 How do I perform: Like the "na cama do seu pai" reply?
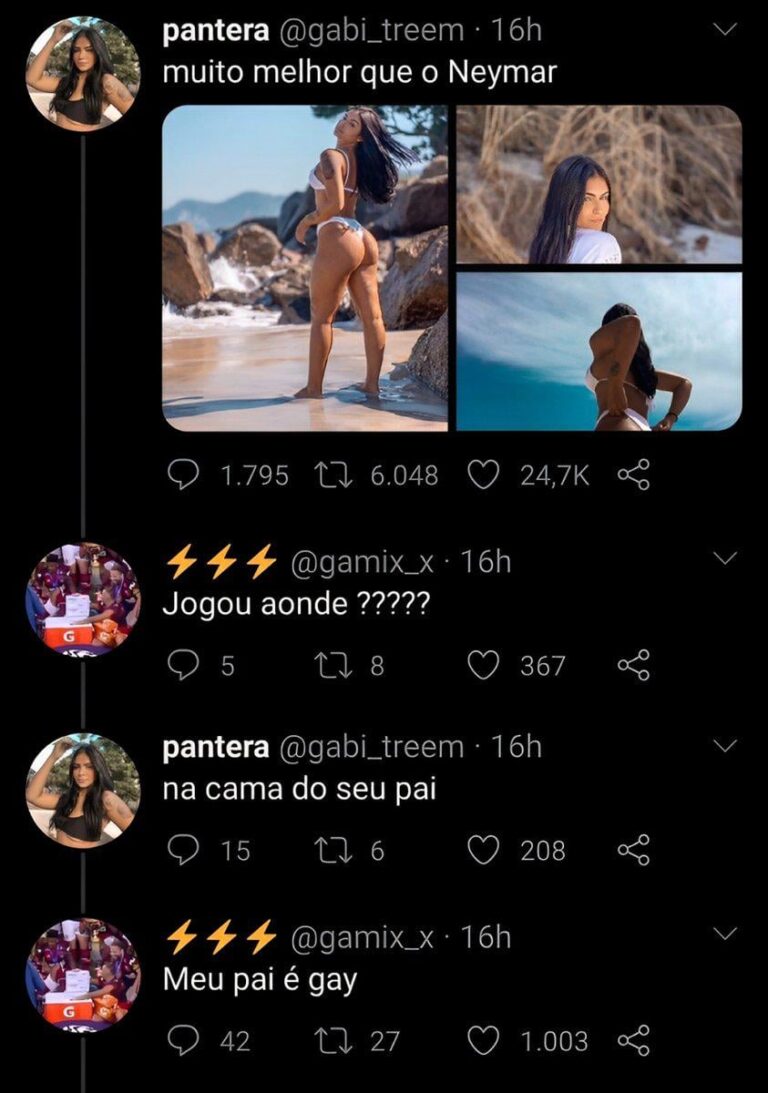click(484, 850)
